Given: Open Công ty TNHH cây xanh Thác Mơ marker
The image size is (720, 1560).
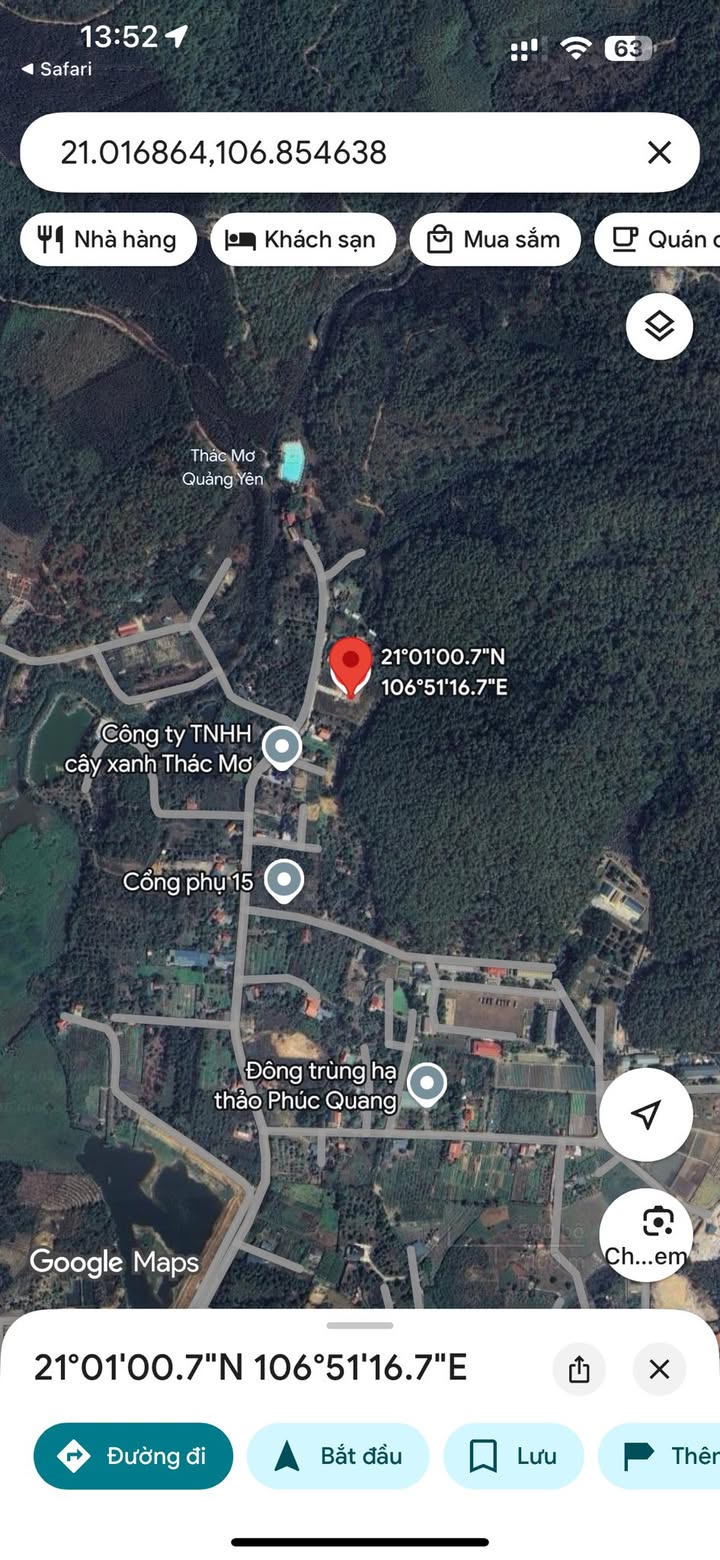Looking at the screenshot, I should point(281,747).
